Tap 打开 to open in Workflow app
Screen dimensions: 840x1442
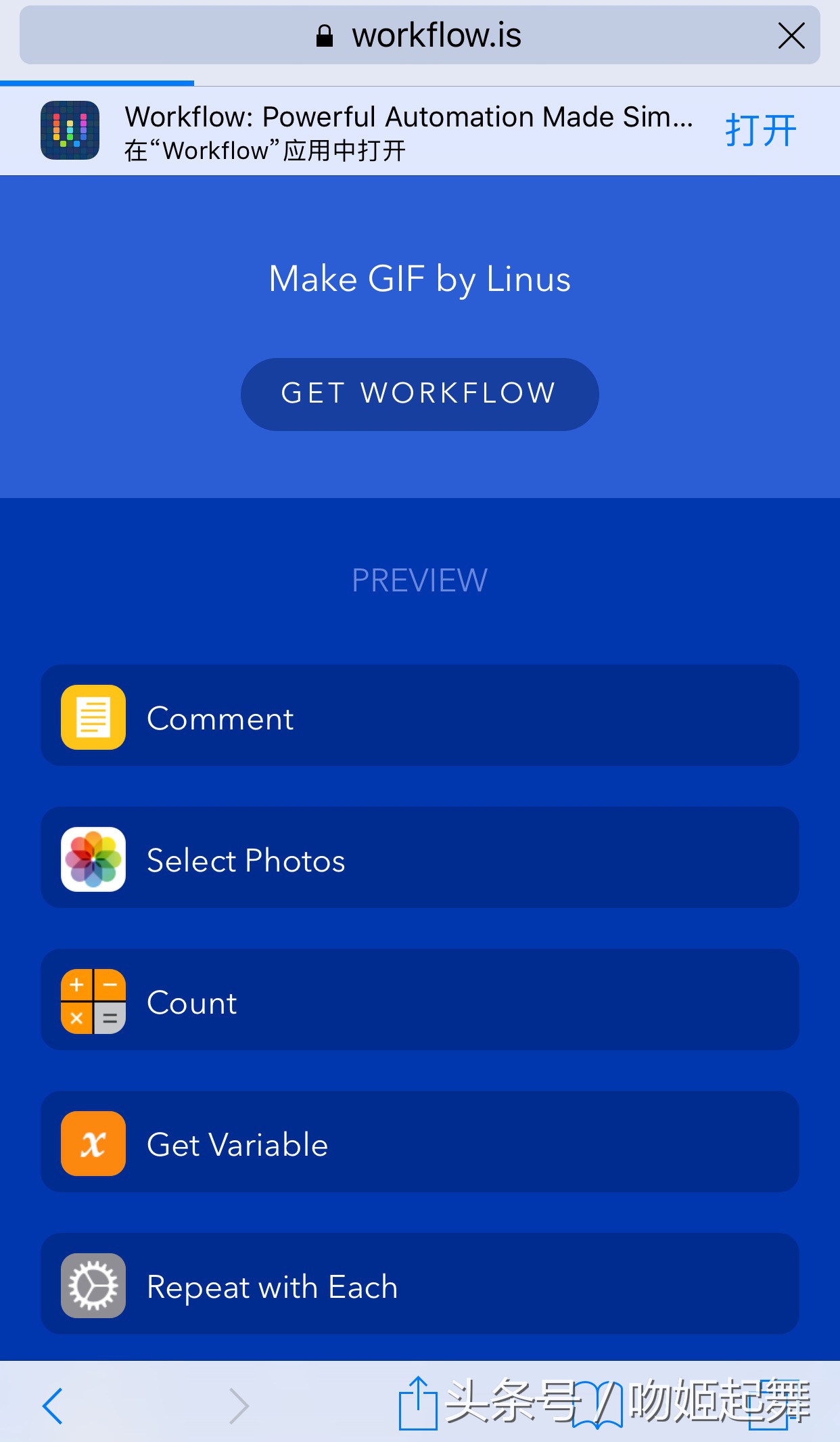coord(760,130)
